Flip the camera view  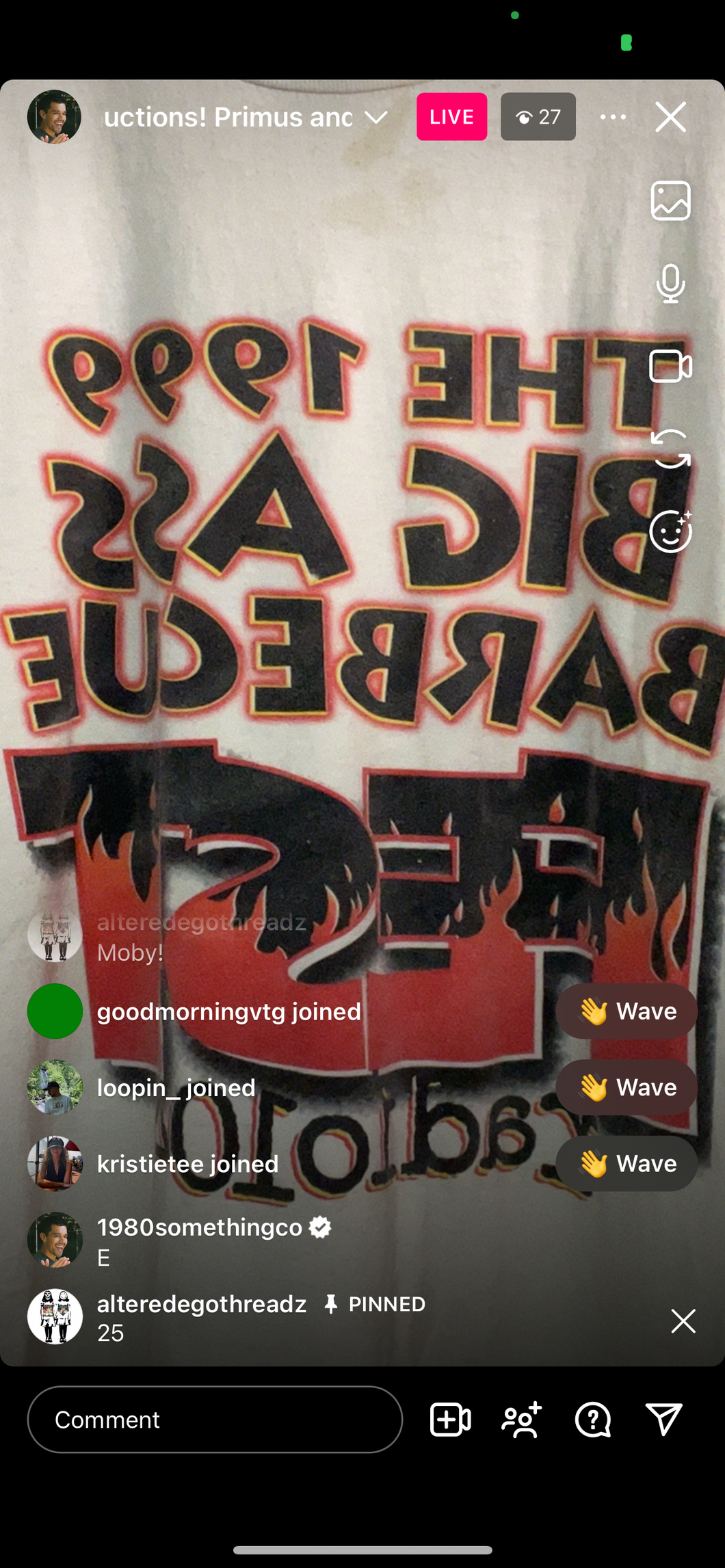pyautogui.click(x=670, y=449)
